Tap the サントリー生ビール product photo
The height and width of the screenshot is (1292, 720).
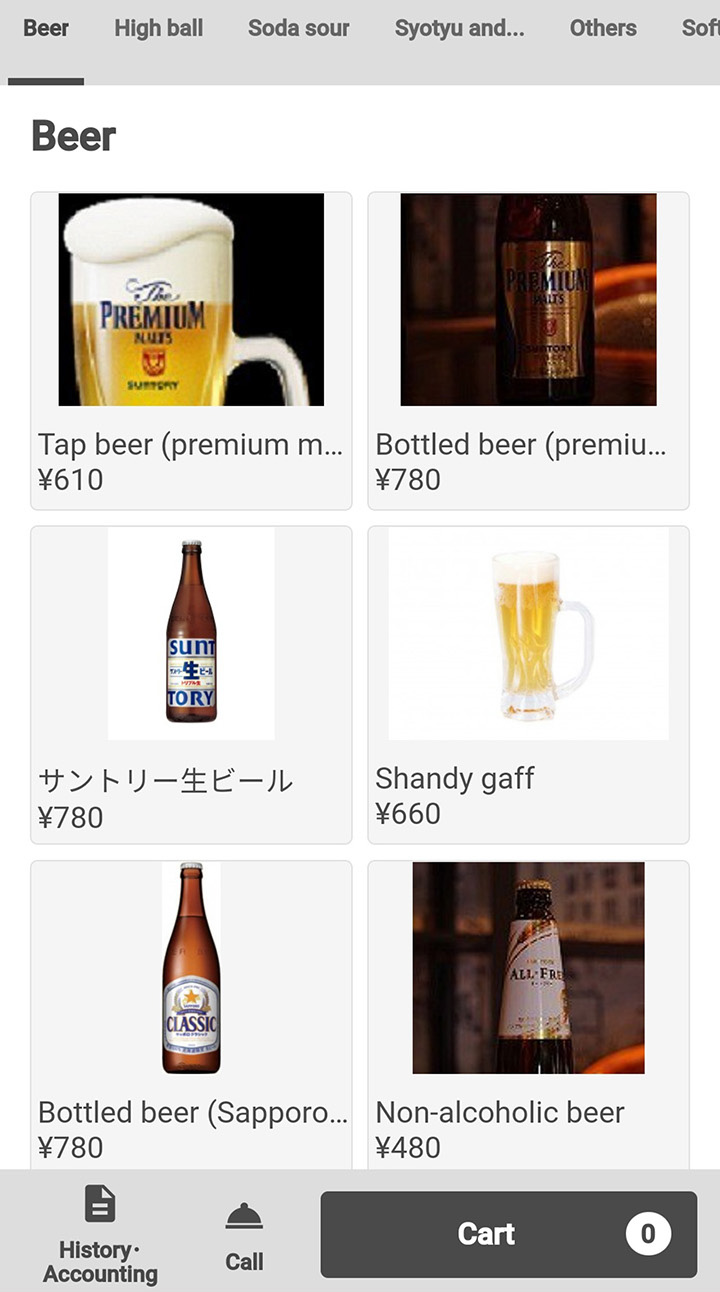pyautogui.click(x=191, y=634)
